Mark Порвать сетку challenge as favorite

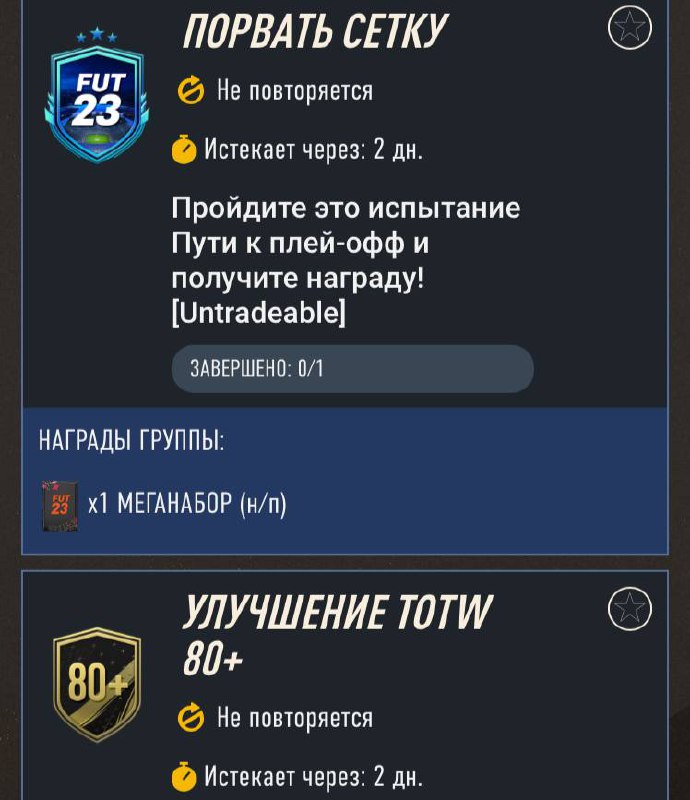629,27
